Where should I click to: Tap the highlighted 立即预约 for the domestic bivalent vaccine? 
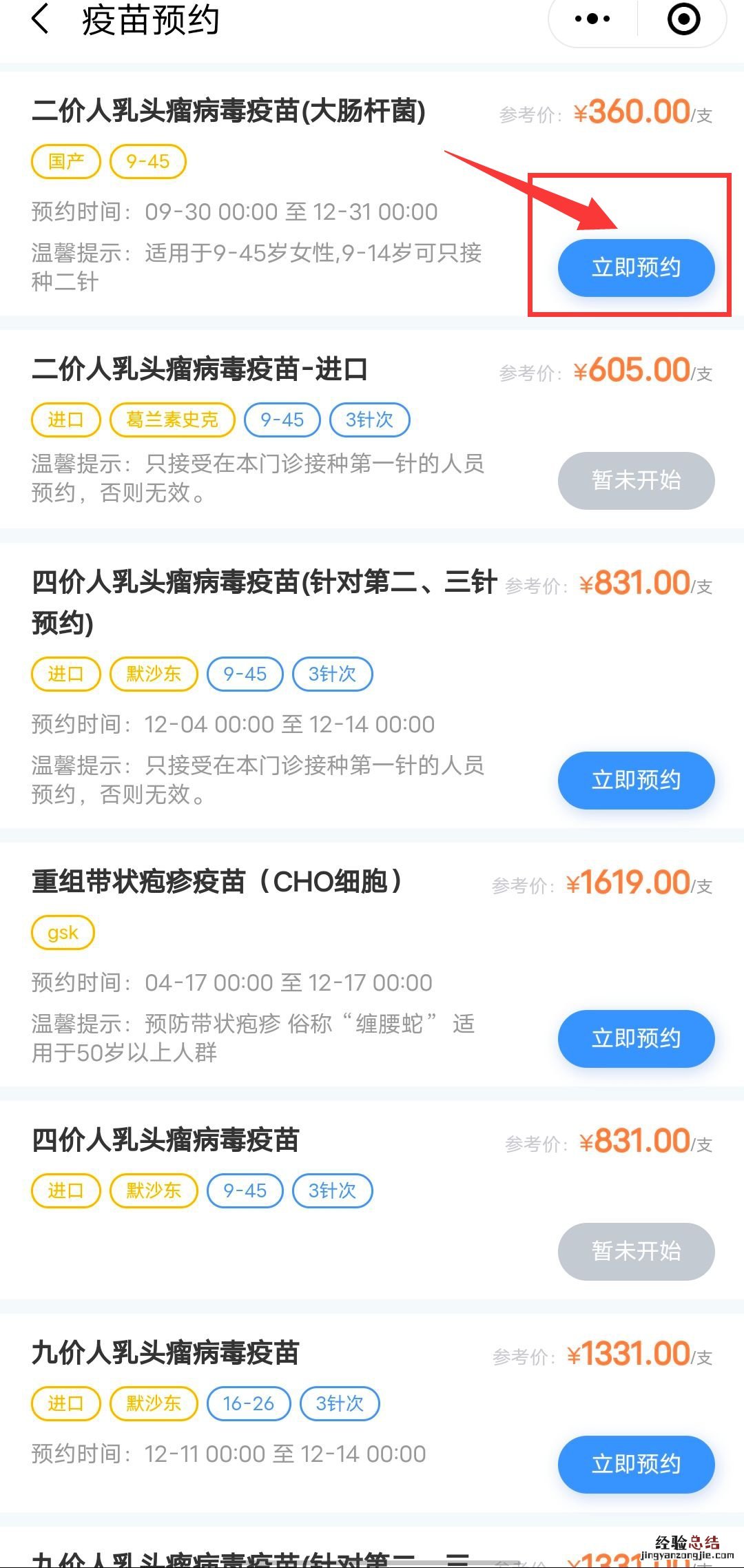(635, 268)
